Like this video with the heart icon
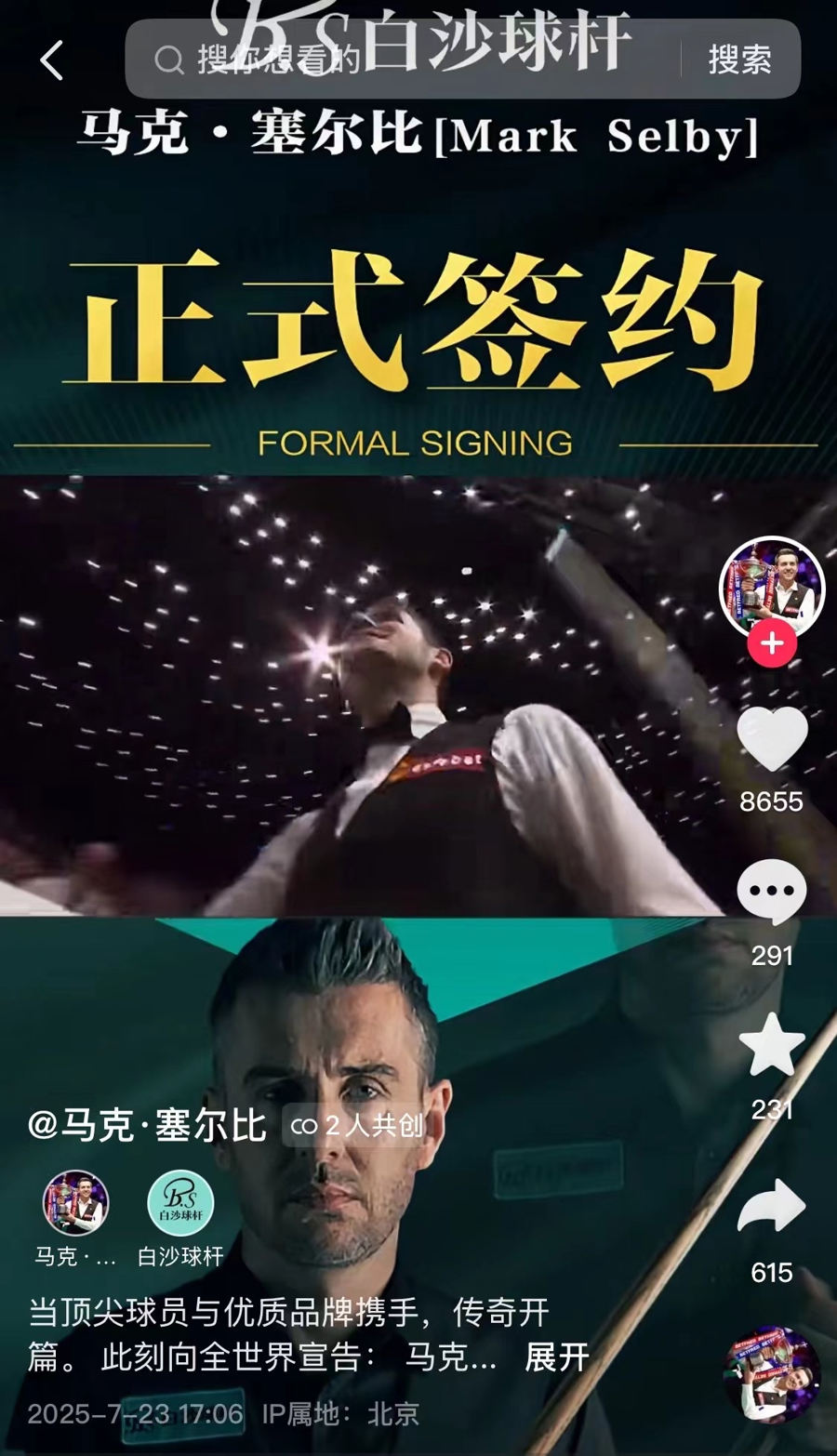This screenshot has height=1456, width=837. point(771,739)
